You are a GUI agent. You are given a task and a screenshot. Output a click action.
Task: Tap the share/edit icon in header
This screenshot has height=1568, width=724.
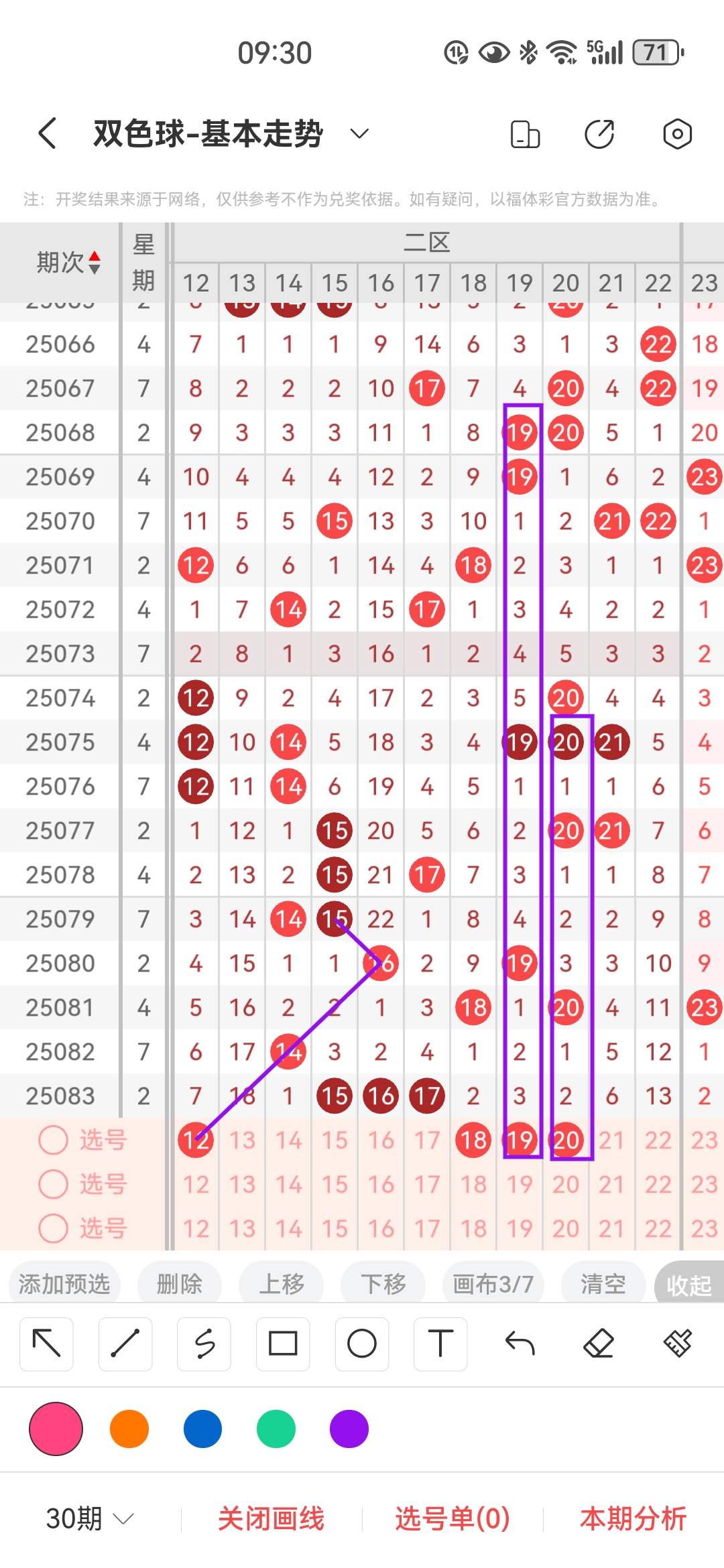point(599,134)
